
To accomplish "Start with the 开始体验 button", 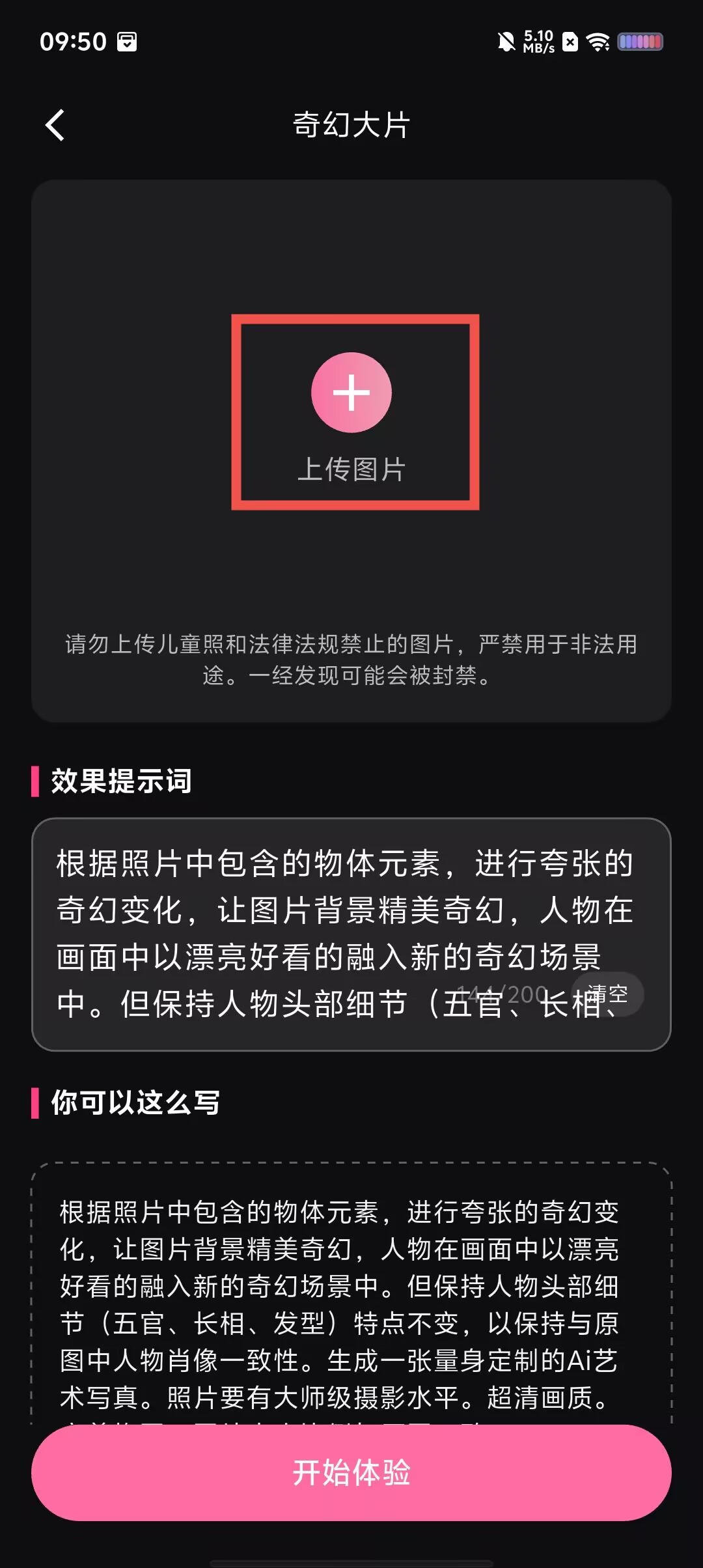I will [x=351, y=1473].
